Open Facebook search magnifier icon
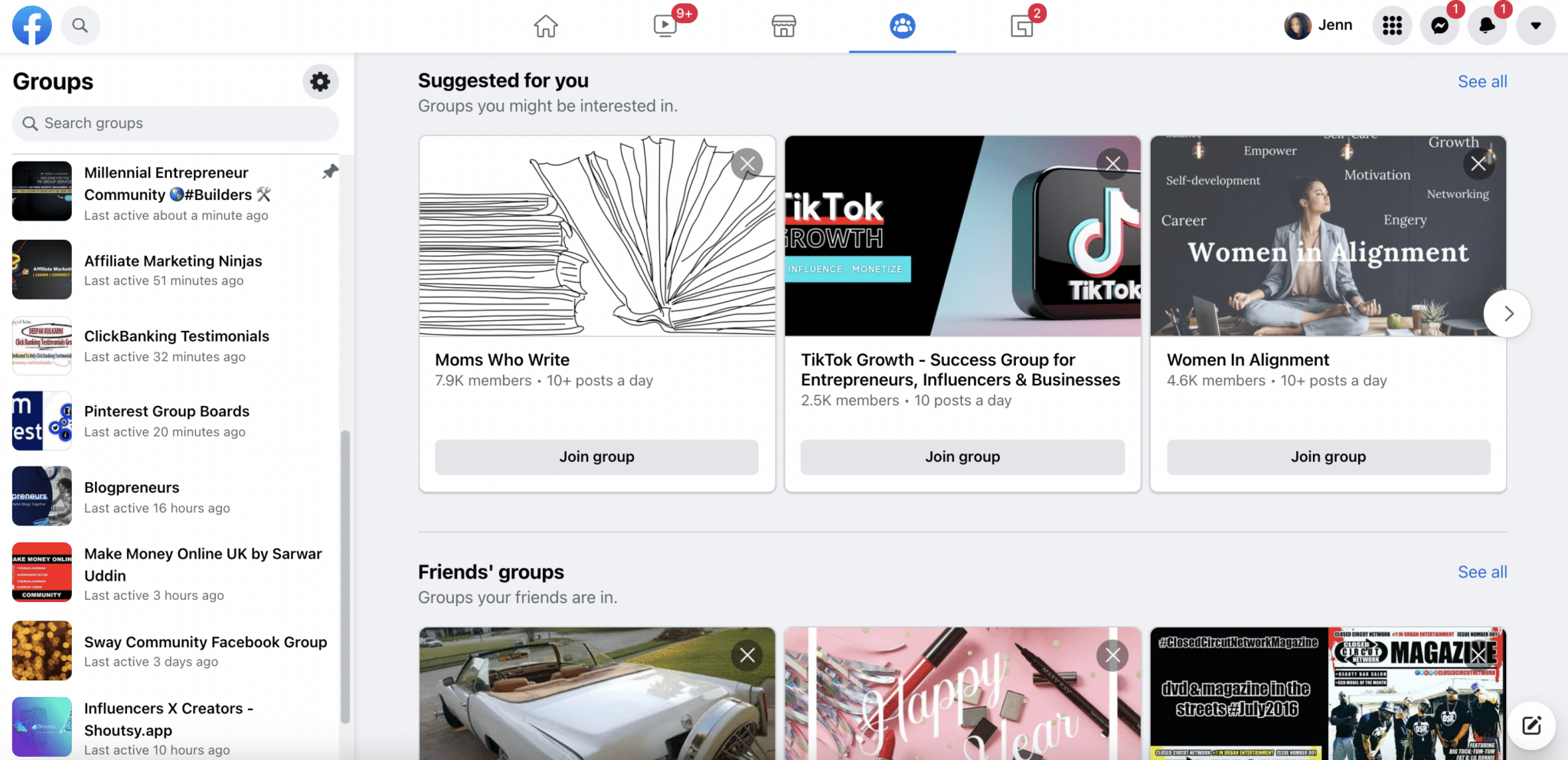The height and width of the screenshot is (760, 1568). (80, 25)
